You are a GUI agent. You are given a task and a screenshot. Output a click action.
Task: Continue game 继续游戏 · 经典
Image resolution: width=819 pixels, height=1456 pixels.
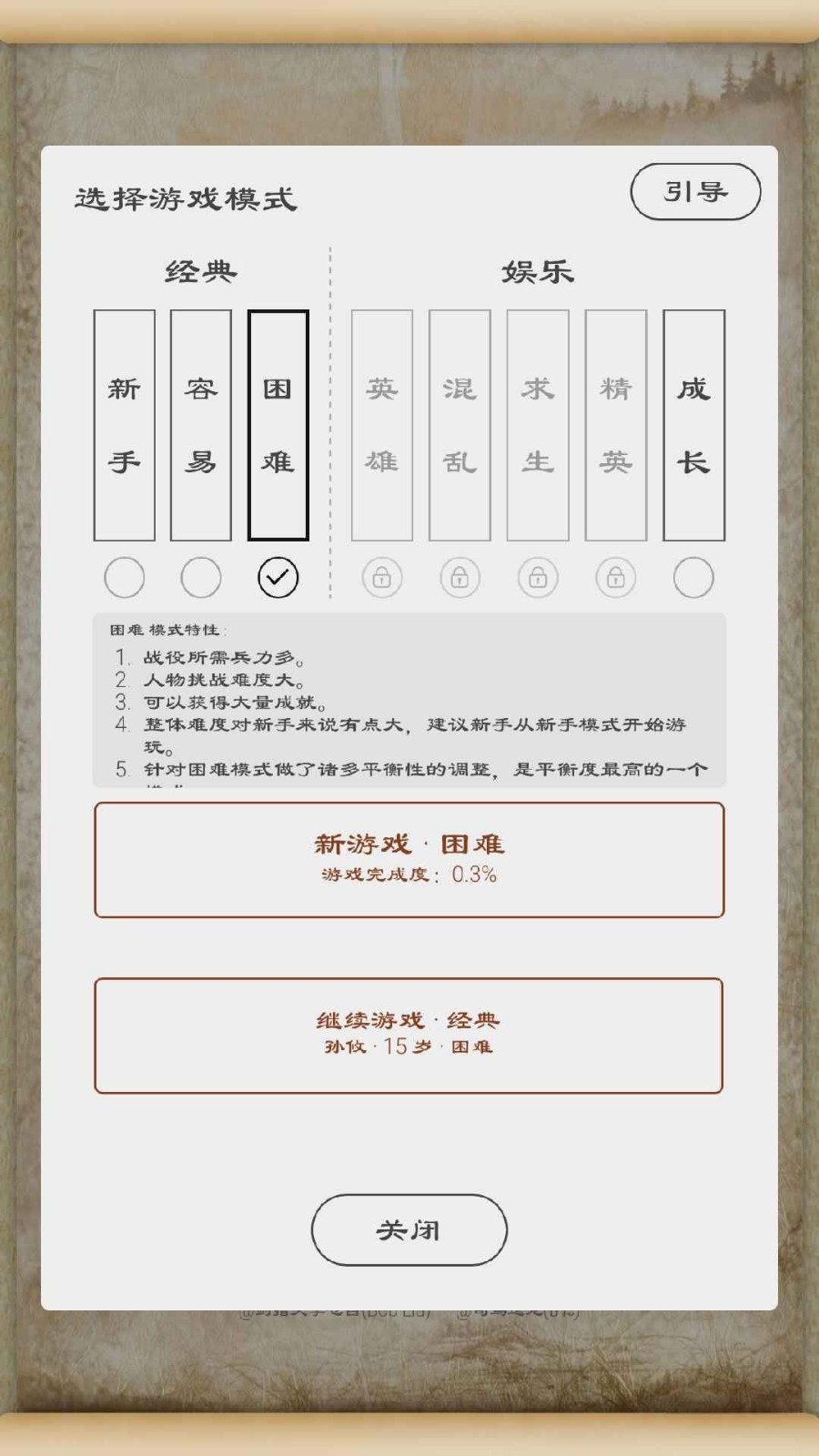[409, 1035]
